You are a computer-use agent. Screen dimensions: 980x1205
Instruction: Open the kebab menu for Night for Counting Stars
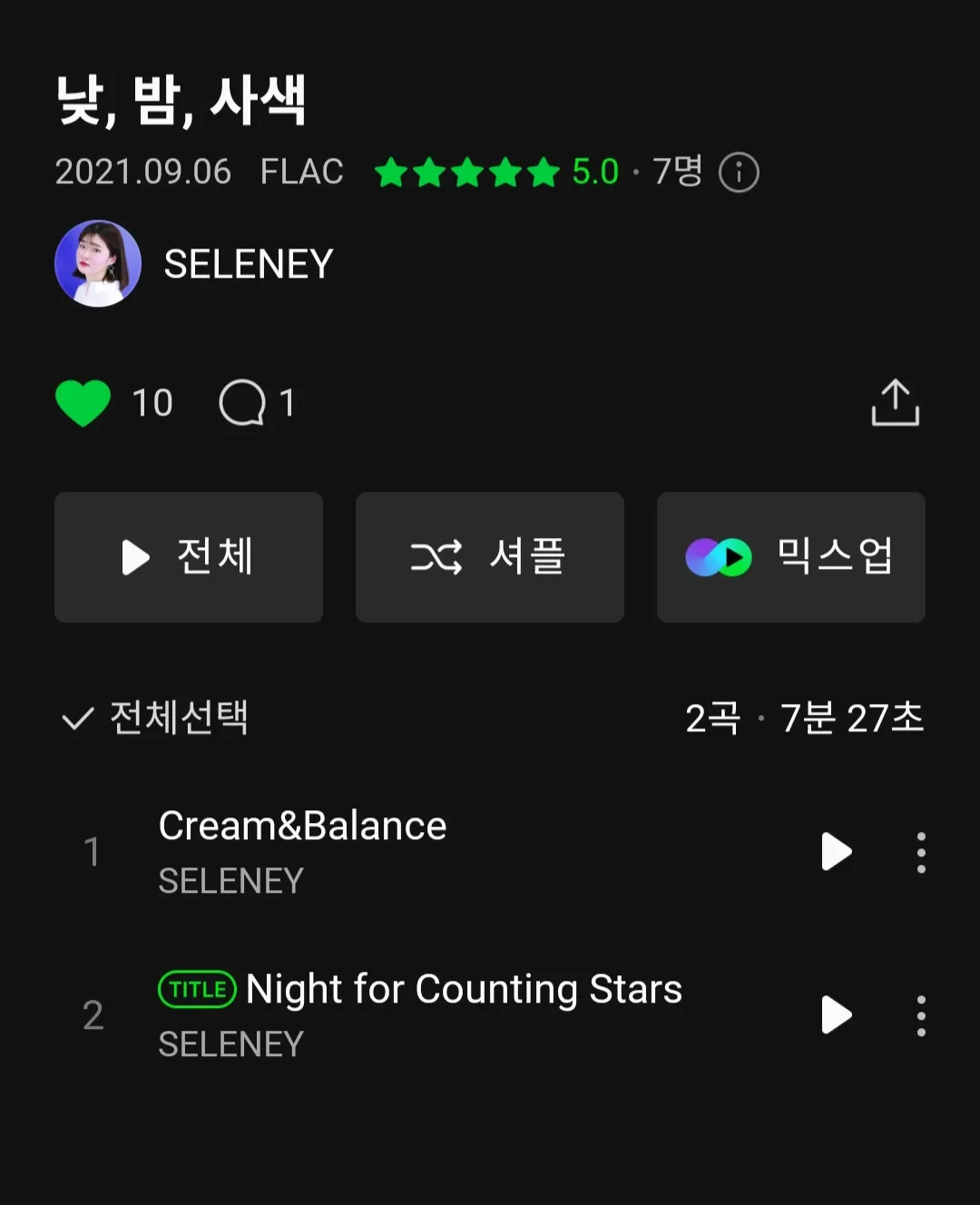(x=920, y=1014)
